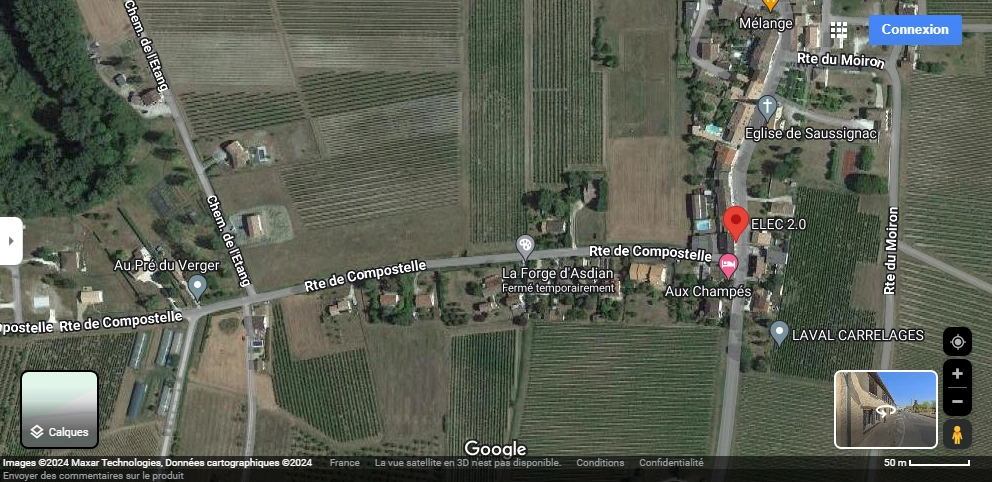The height and width of the screenshot is (482, 992).
Task: Open the Au Pré du Verger marker
Action: [x=197, y=287]
